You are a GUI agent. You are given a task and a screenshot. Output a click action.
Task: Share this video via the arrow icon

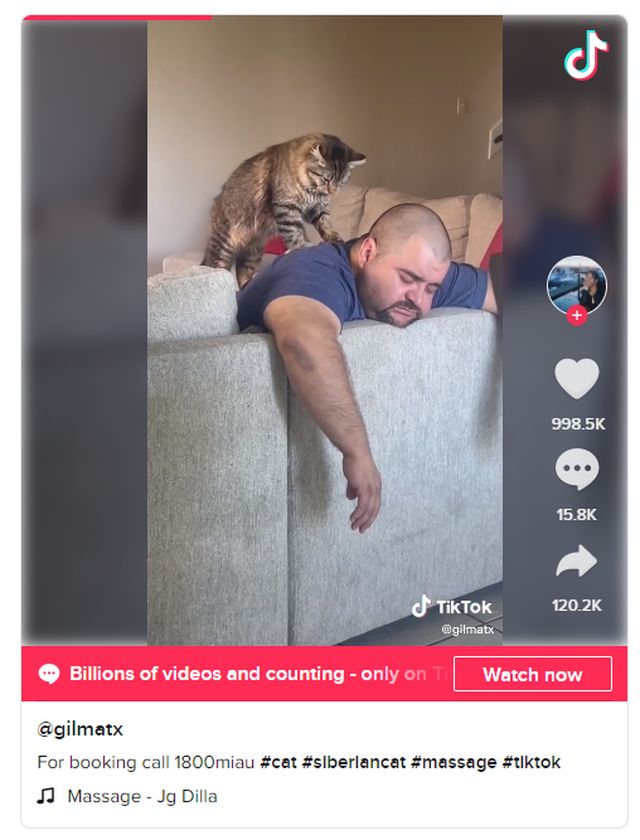point(577,563)
